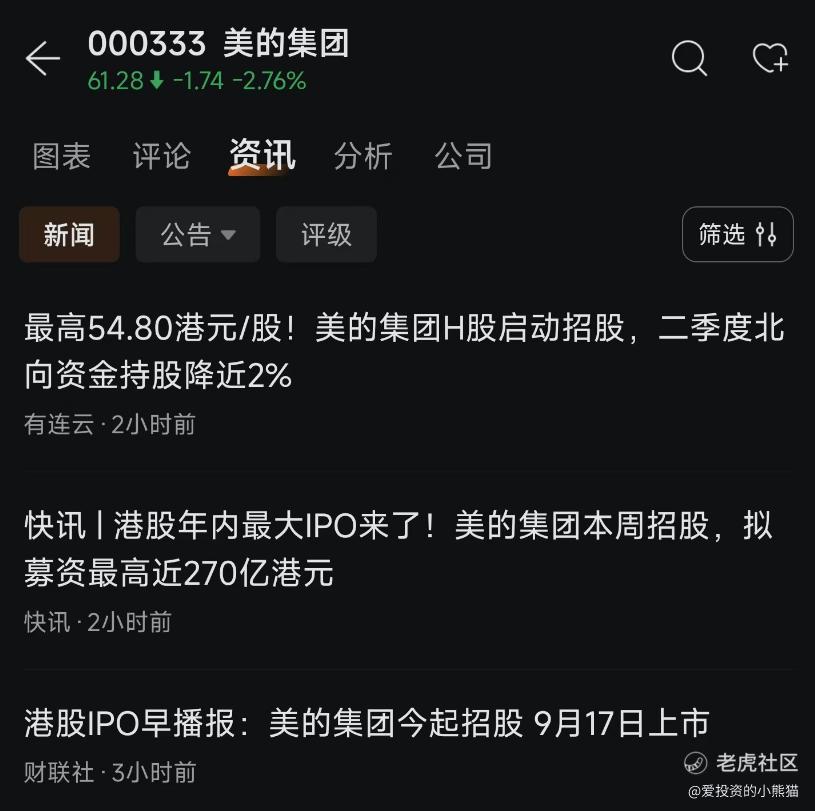Open the 筛选 filter button
The height and width of the screenshot is (811, 815).
pos(738,234)
